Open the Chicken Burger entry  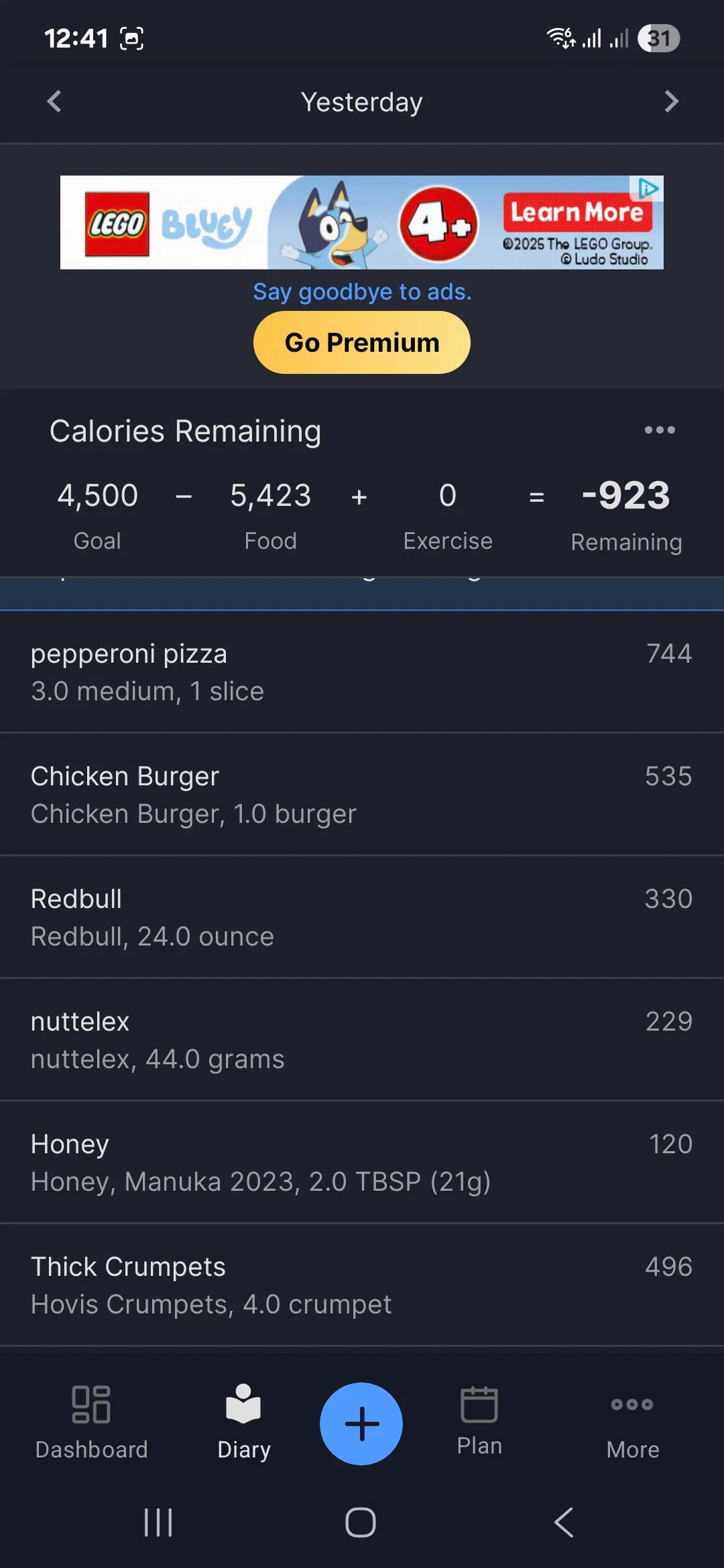(x=362, y=795)
